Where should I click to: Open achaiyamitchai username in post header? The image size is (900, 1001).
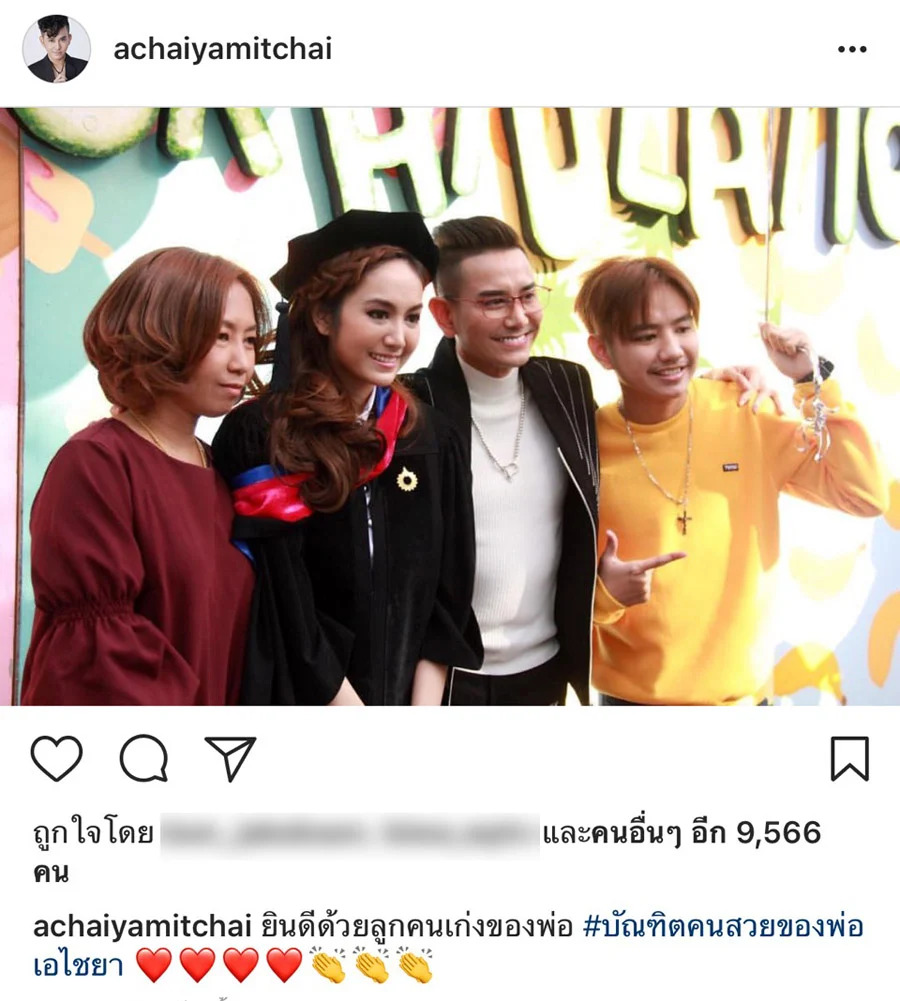coord(222,49)
